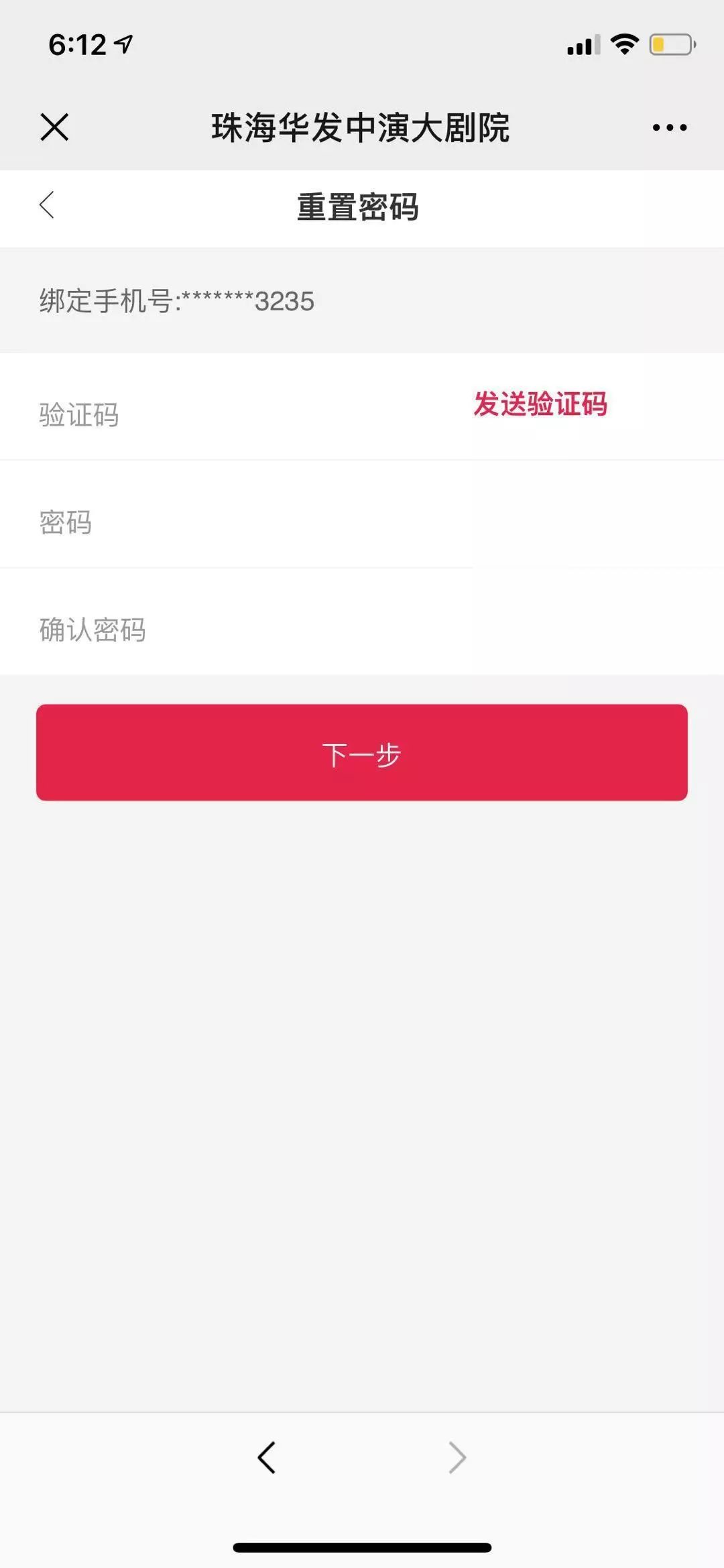Image resolution: width=724 pixels, height=1568 pixels.
Task: Select the 密码 input field
Action: tap(362, 515)
